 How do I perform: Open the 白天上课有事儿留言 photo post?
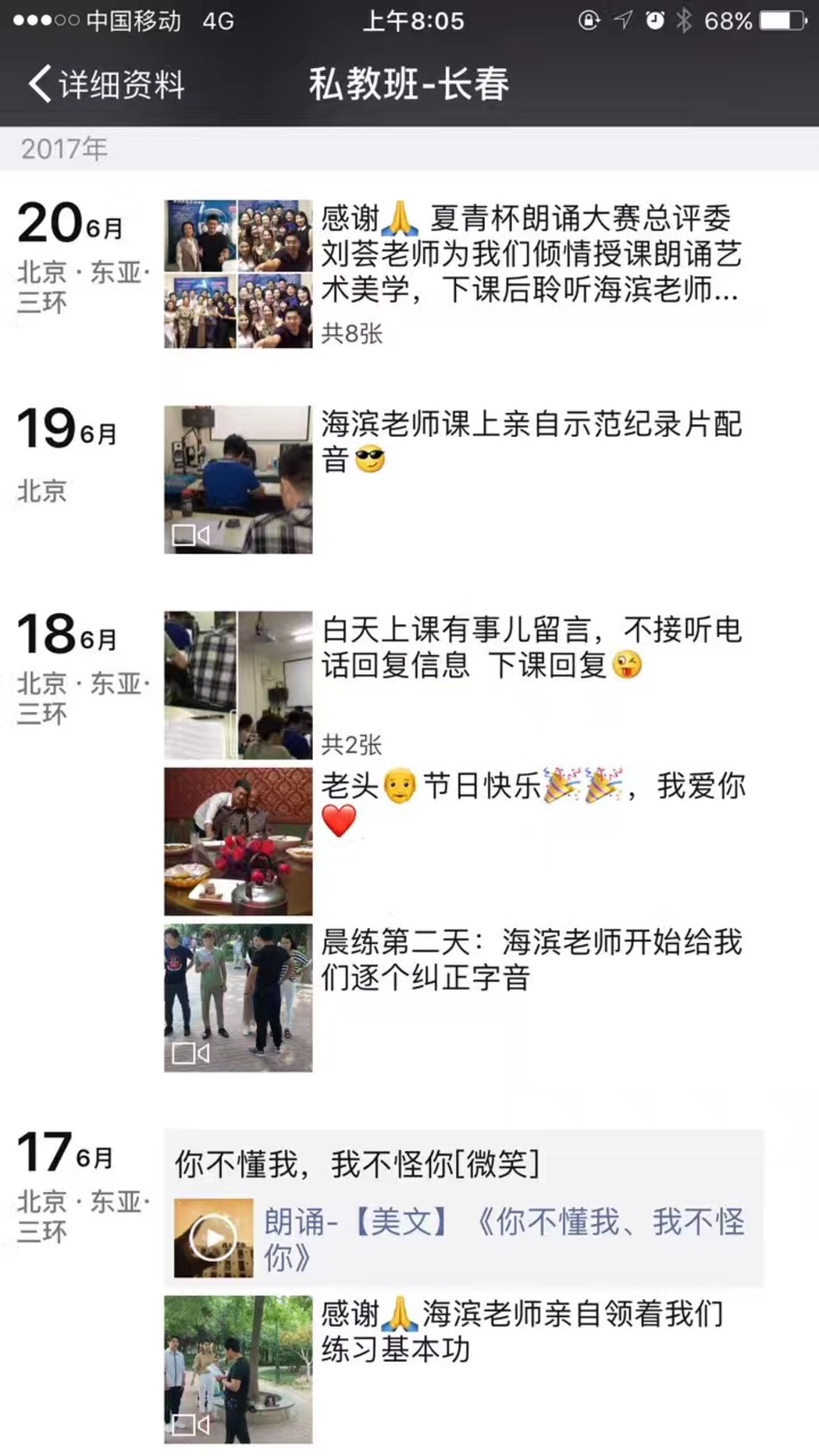tap(238, 684)
